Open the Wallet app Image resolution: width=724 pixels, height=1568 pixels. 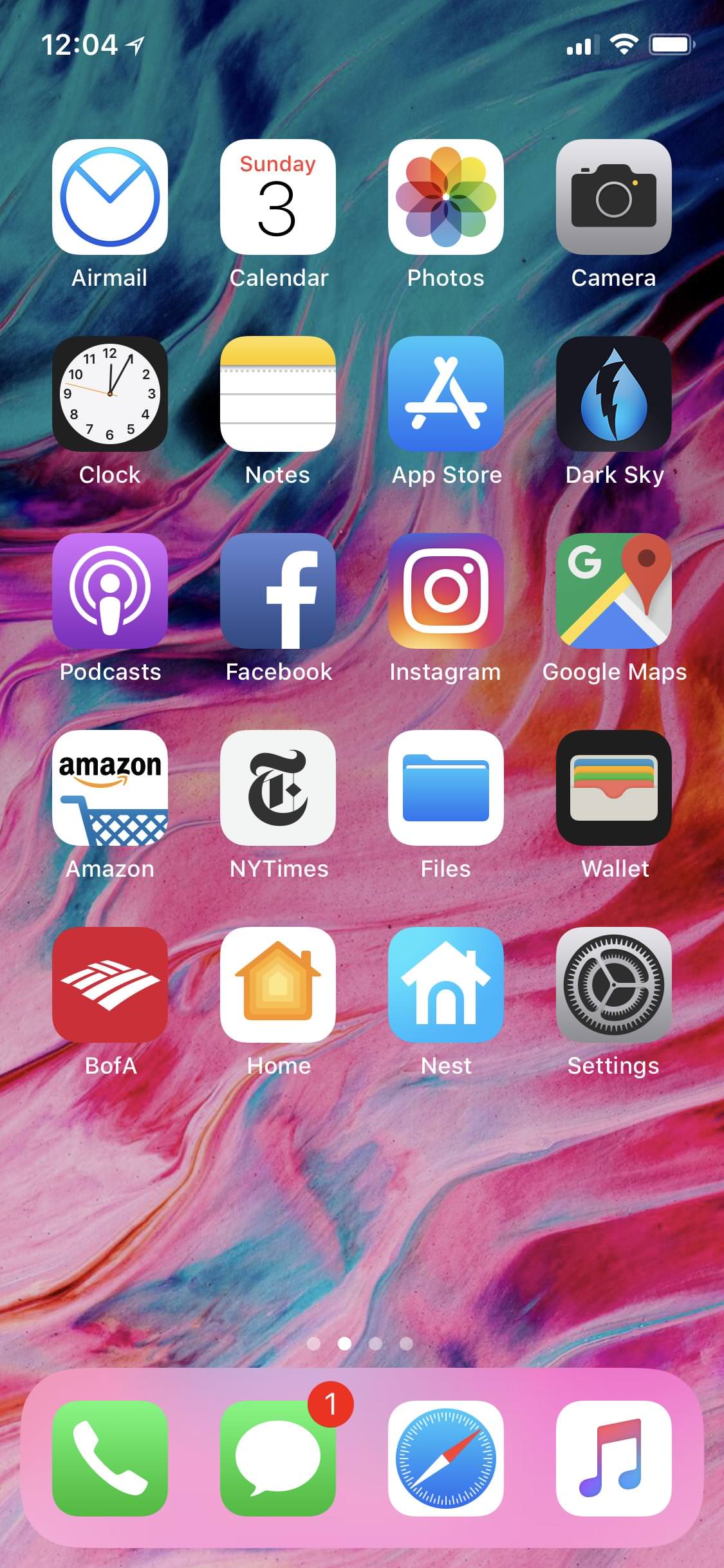click(x=614, y=788)
